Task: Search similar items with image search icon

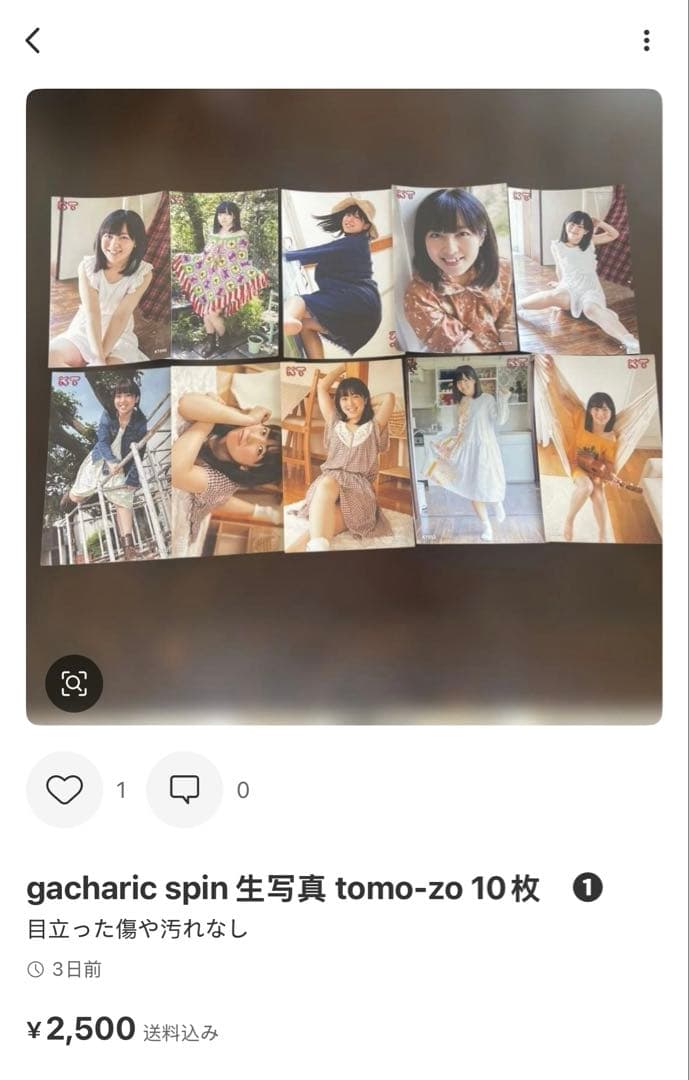Action: [74, 683]
